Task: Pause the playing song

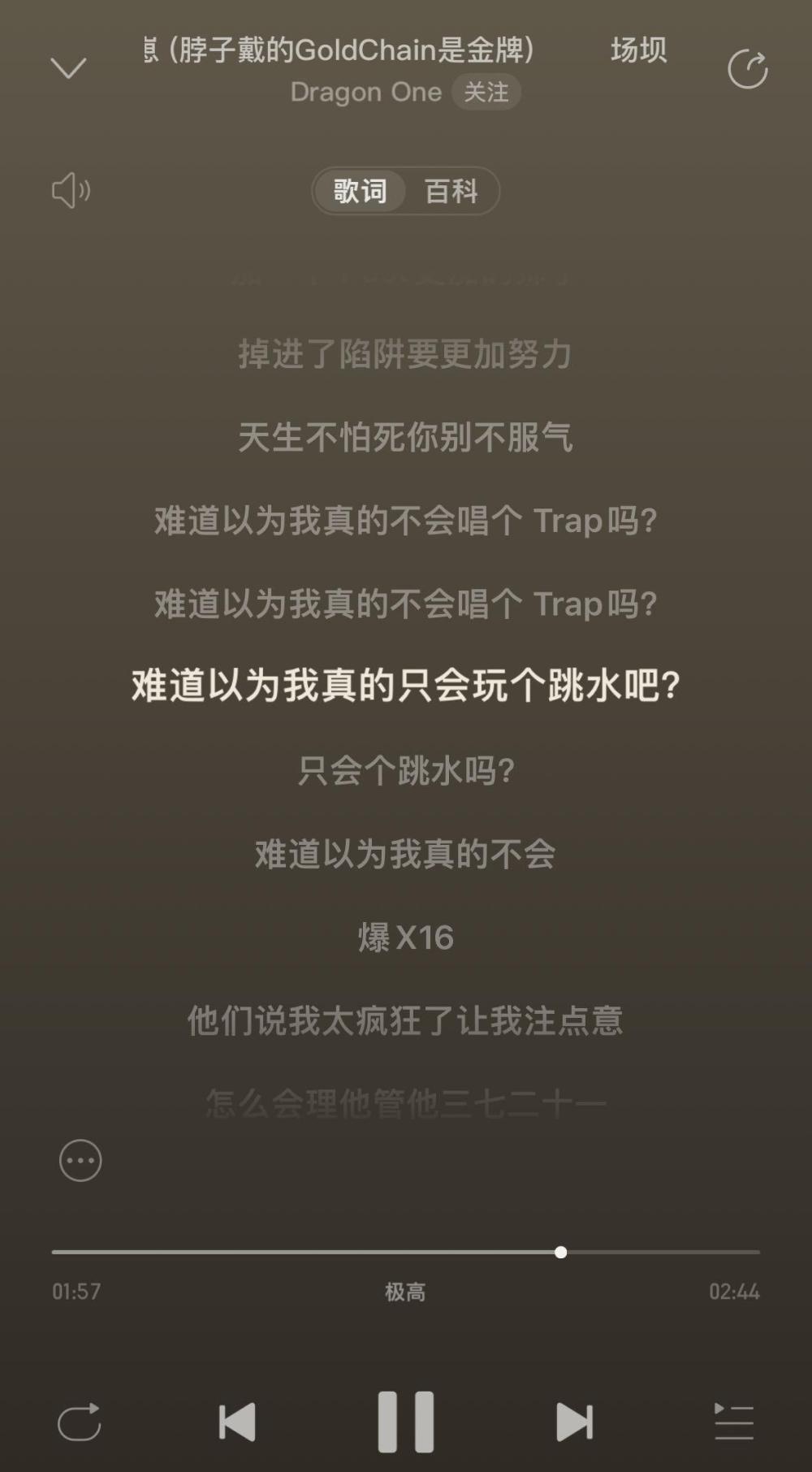Action: point(406,1422)
